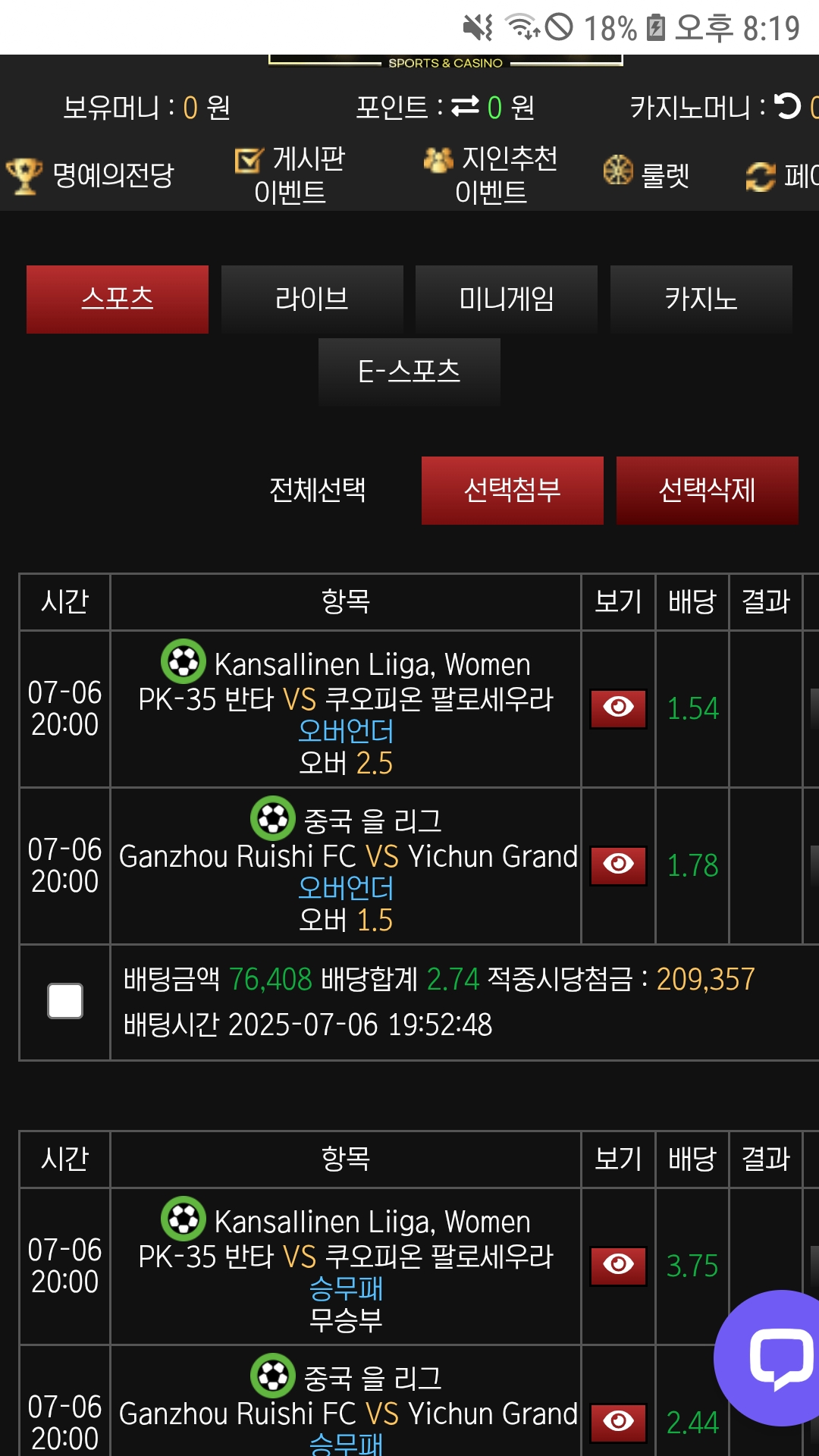View details of the 1.54 odds match

click(x=618, y=708)
